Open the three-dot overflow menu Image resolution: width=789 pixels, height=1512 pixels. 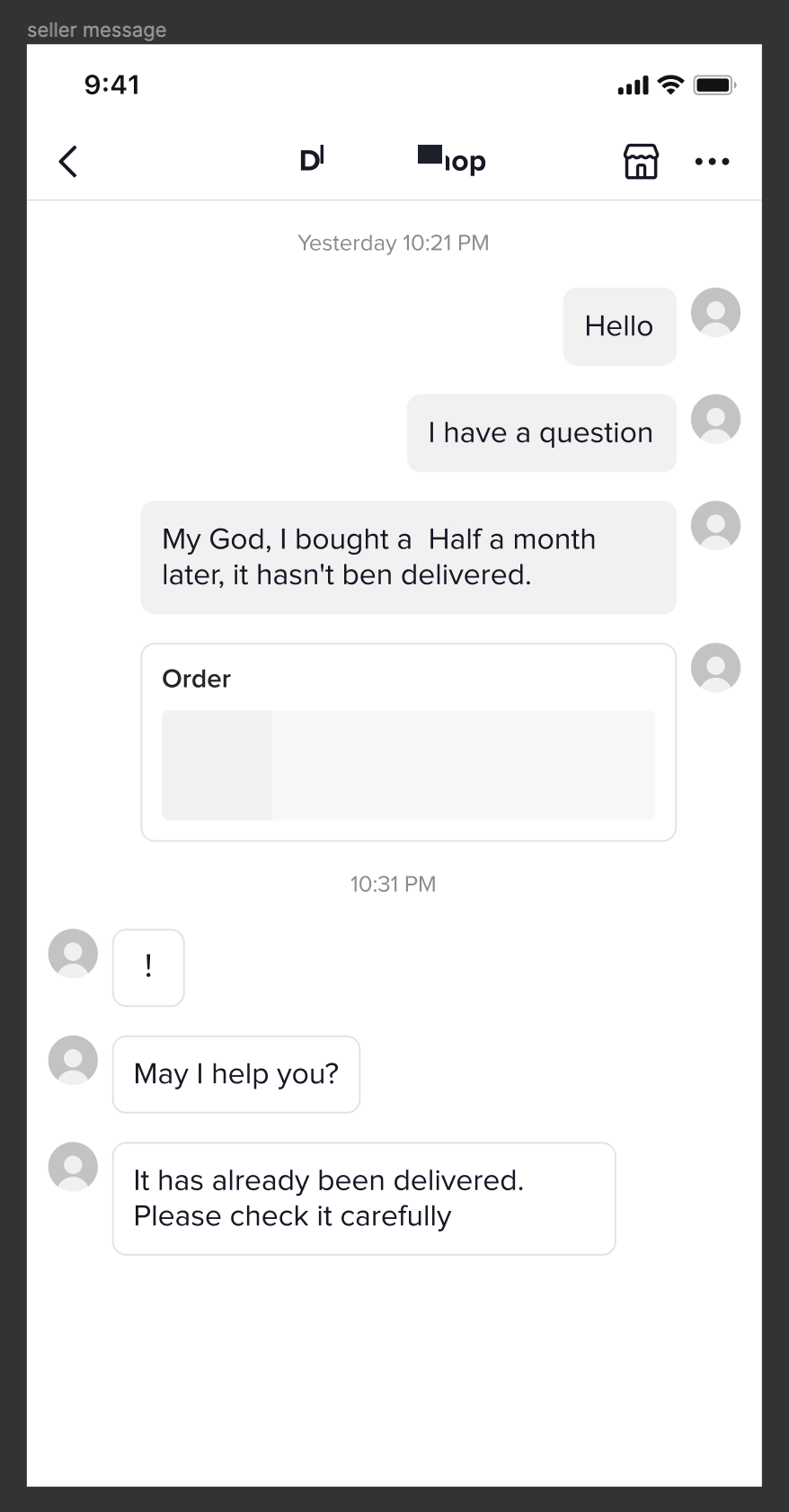coord(712,162)
